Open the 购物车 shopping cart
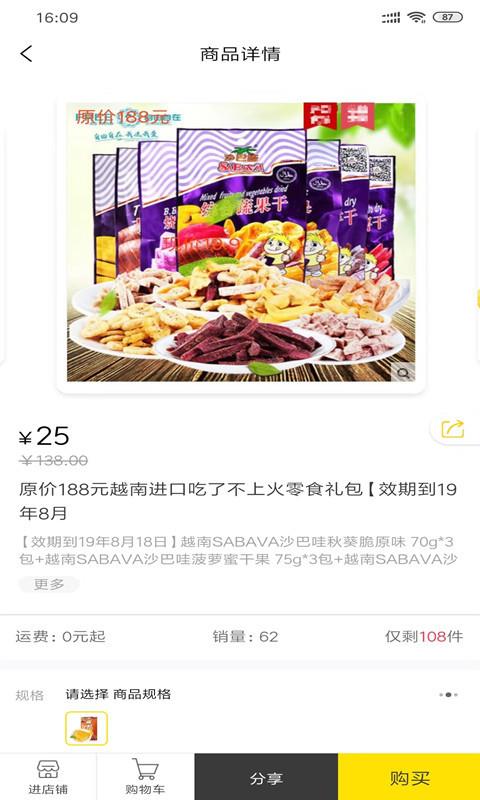This screenshot has height=800, width=480. (x=145, y=777)
